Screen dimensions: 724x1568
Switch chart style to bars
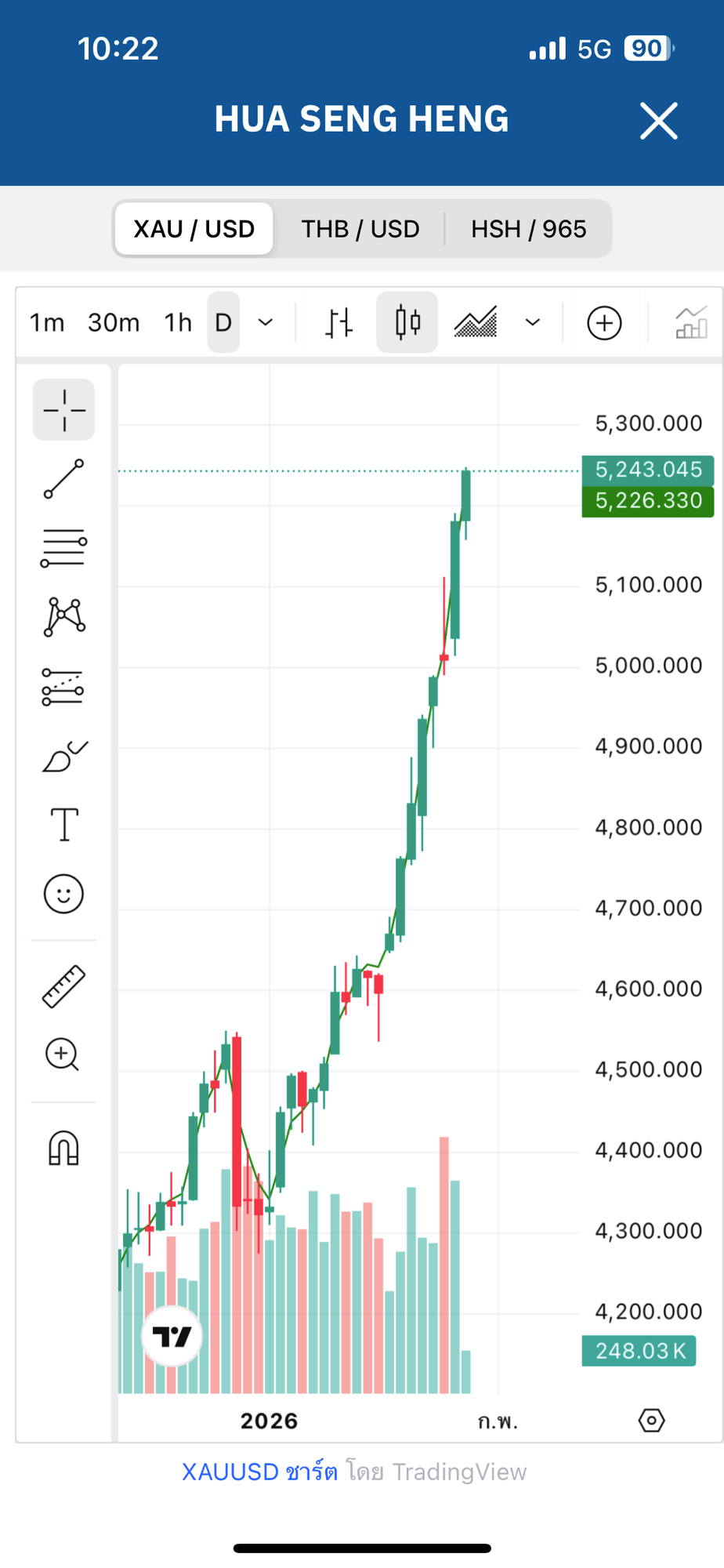pos(339,322)
